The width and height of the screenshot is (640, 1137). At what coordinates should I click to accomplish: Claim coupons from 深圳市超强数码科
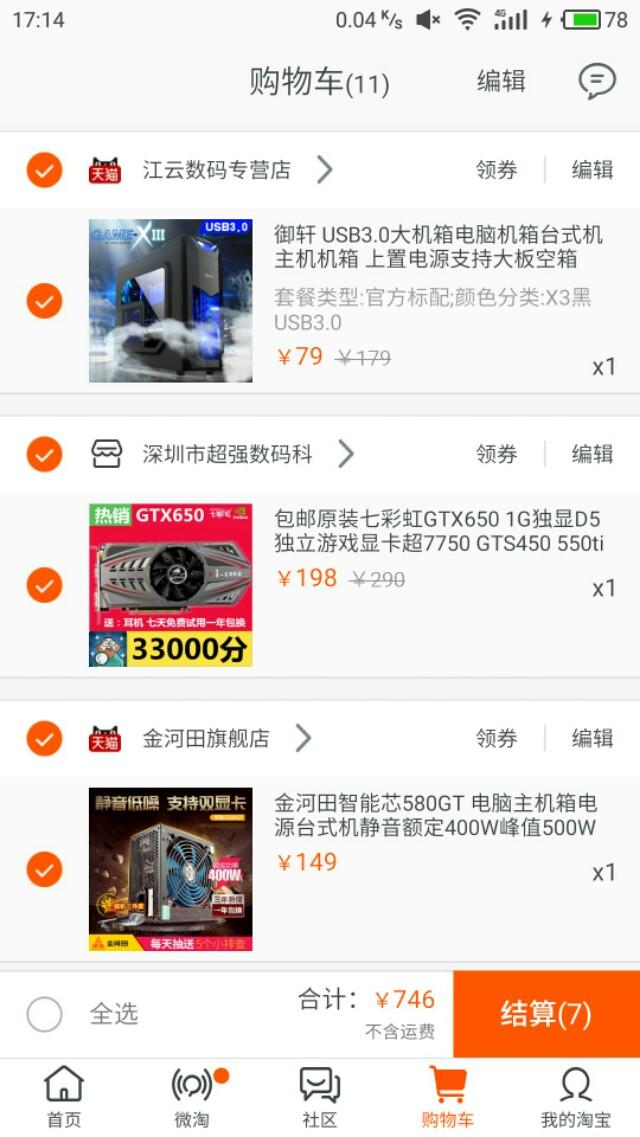496,454
